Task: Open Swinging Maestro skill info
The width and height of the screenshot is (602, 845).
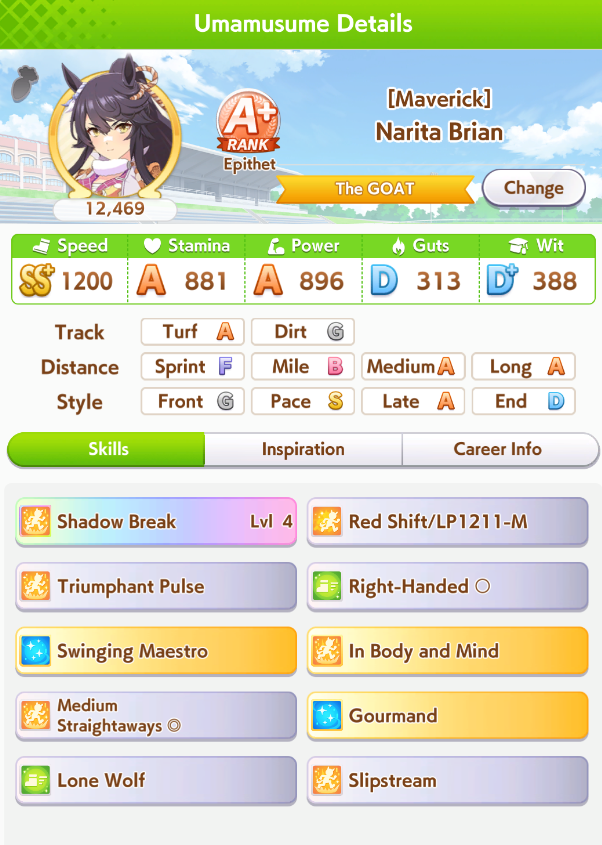Action: 156,651
